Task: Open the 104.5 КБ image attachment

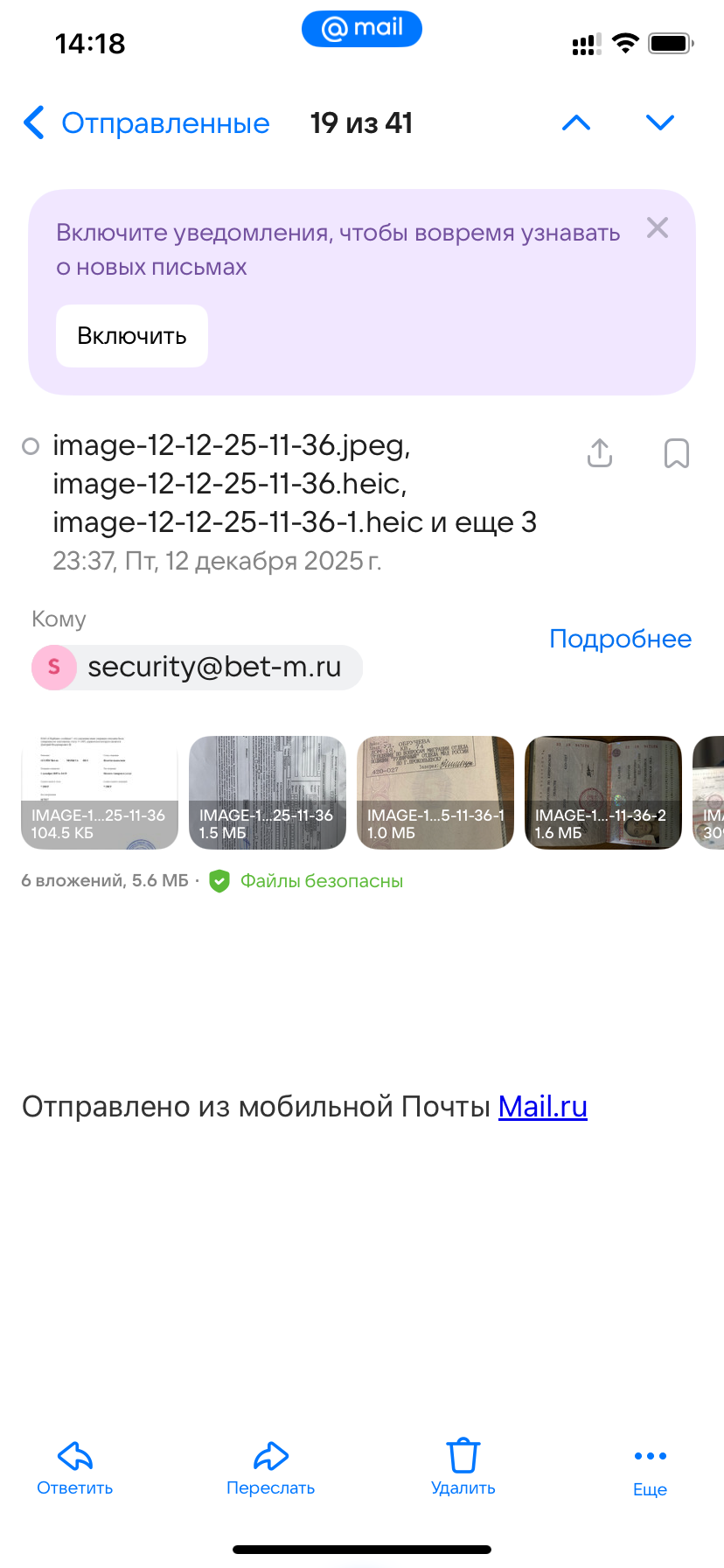Action: click(x=100, y=793)
